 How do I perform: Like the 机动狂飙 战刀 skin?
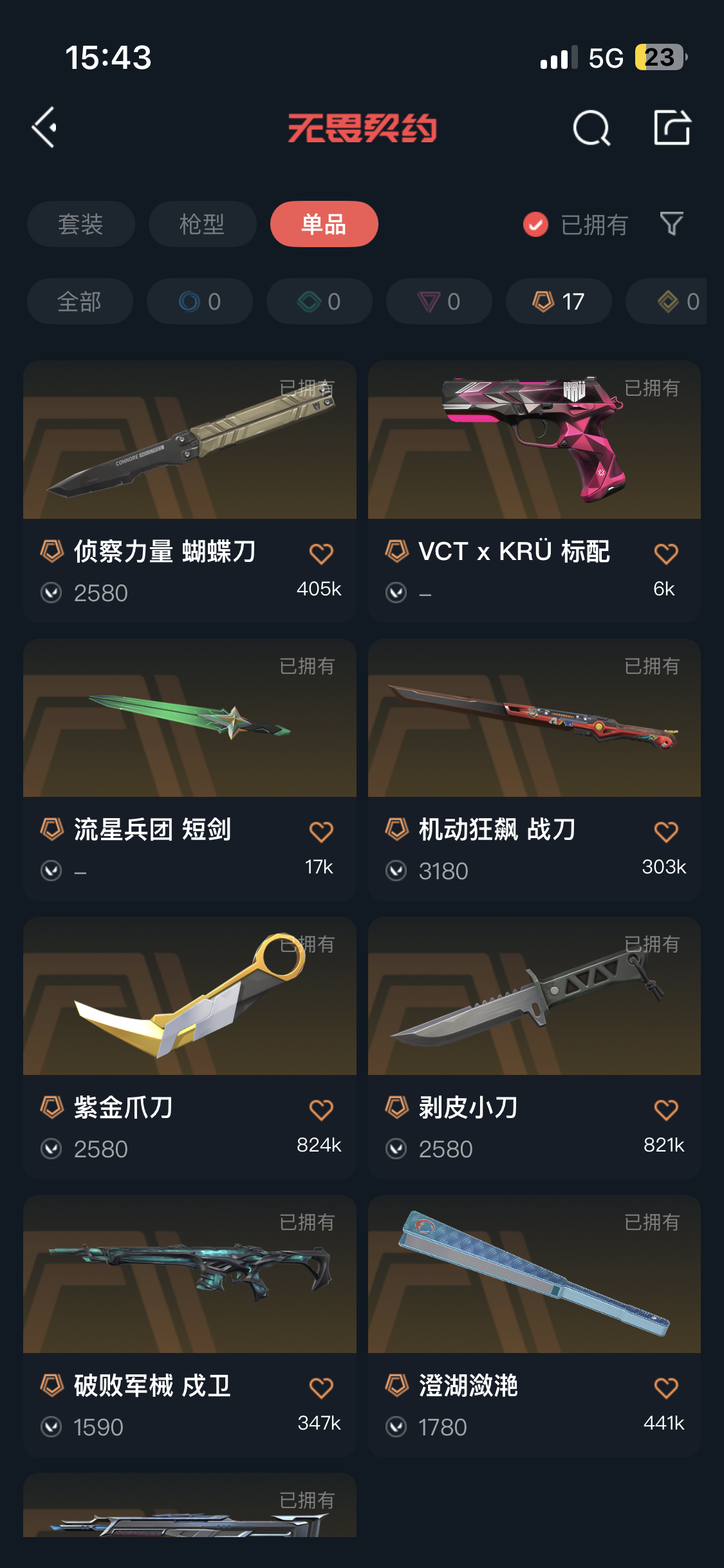[x=666, y=832]
